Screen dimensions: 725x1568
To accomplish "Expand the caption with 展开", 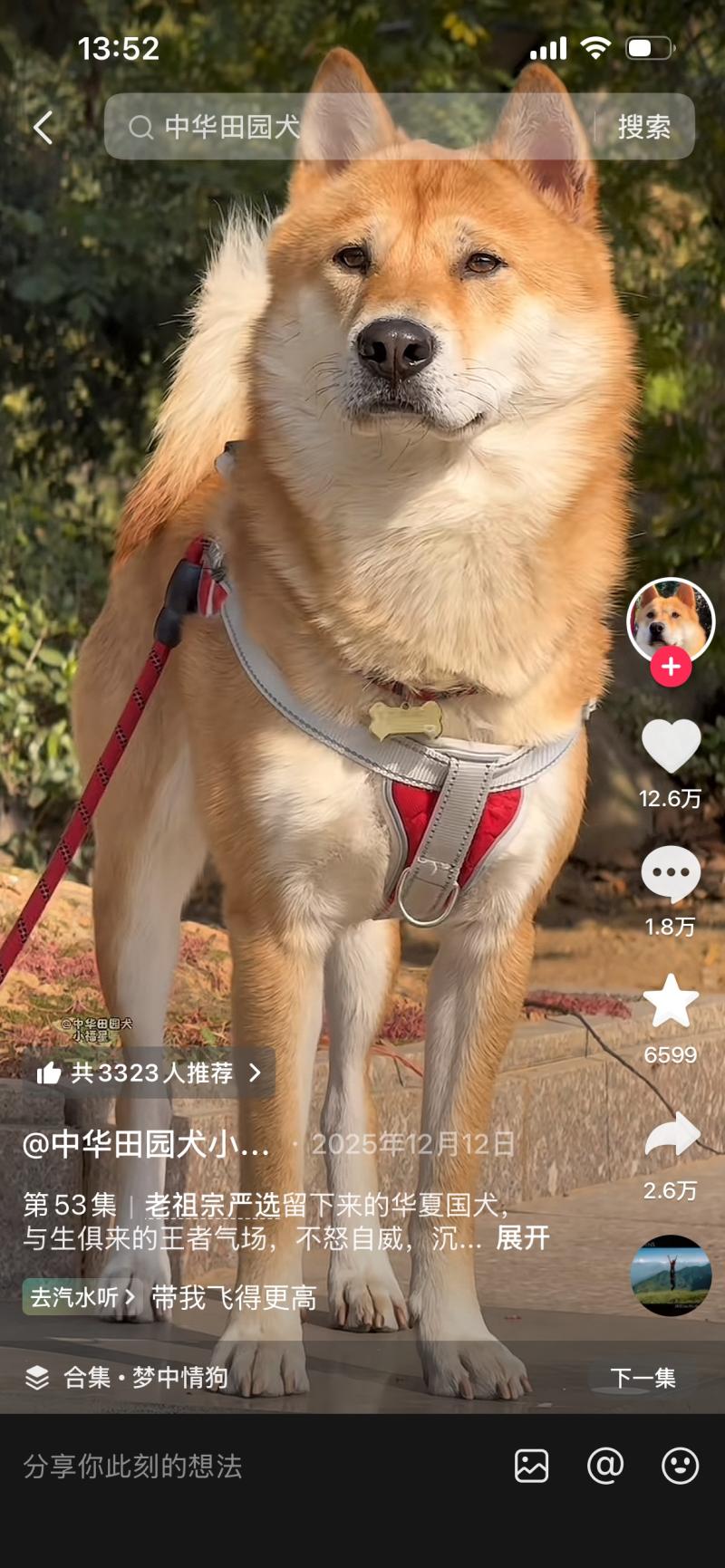I will click(523, 1238).
